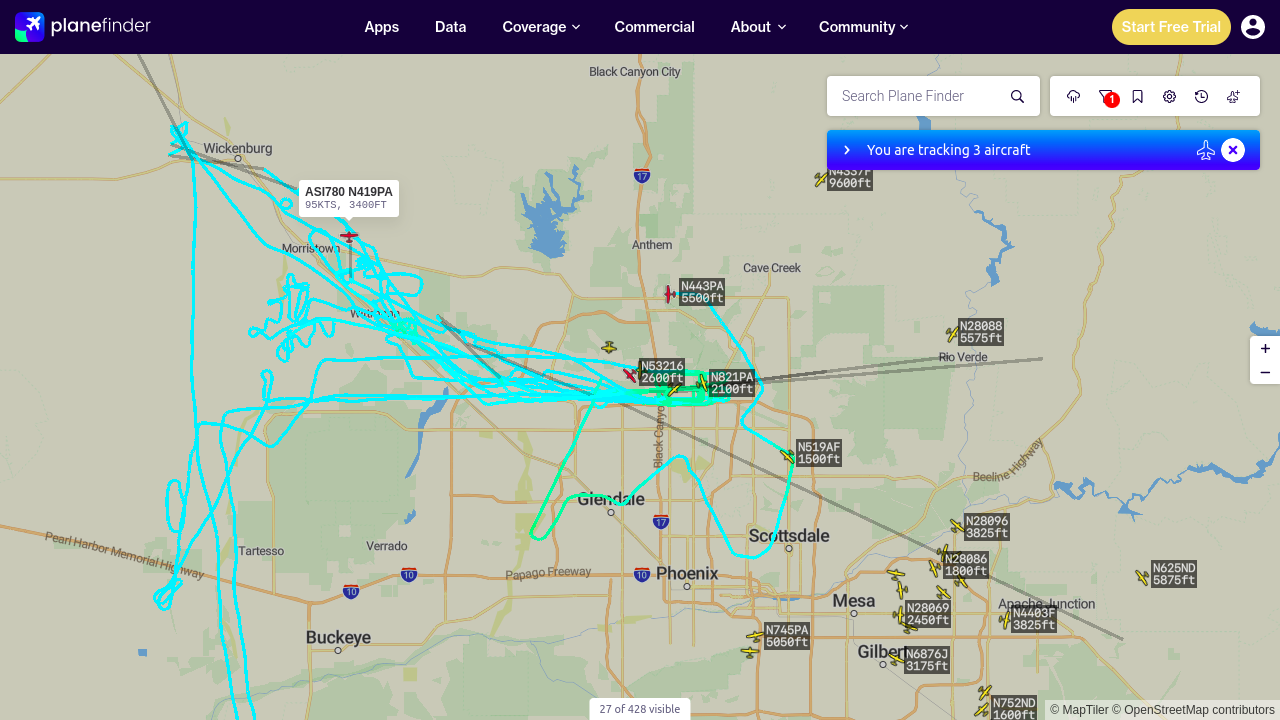The width and height of the screenshot is (1280, 720).
Task: Open the playback history clock icon
Action: click(x=1202, y=96)
